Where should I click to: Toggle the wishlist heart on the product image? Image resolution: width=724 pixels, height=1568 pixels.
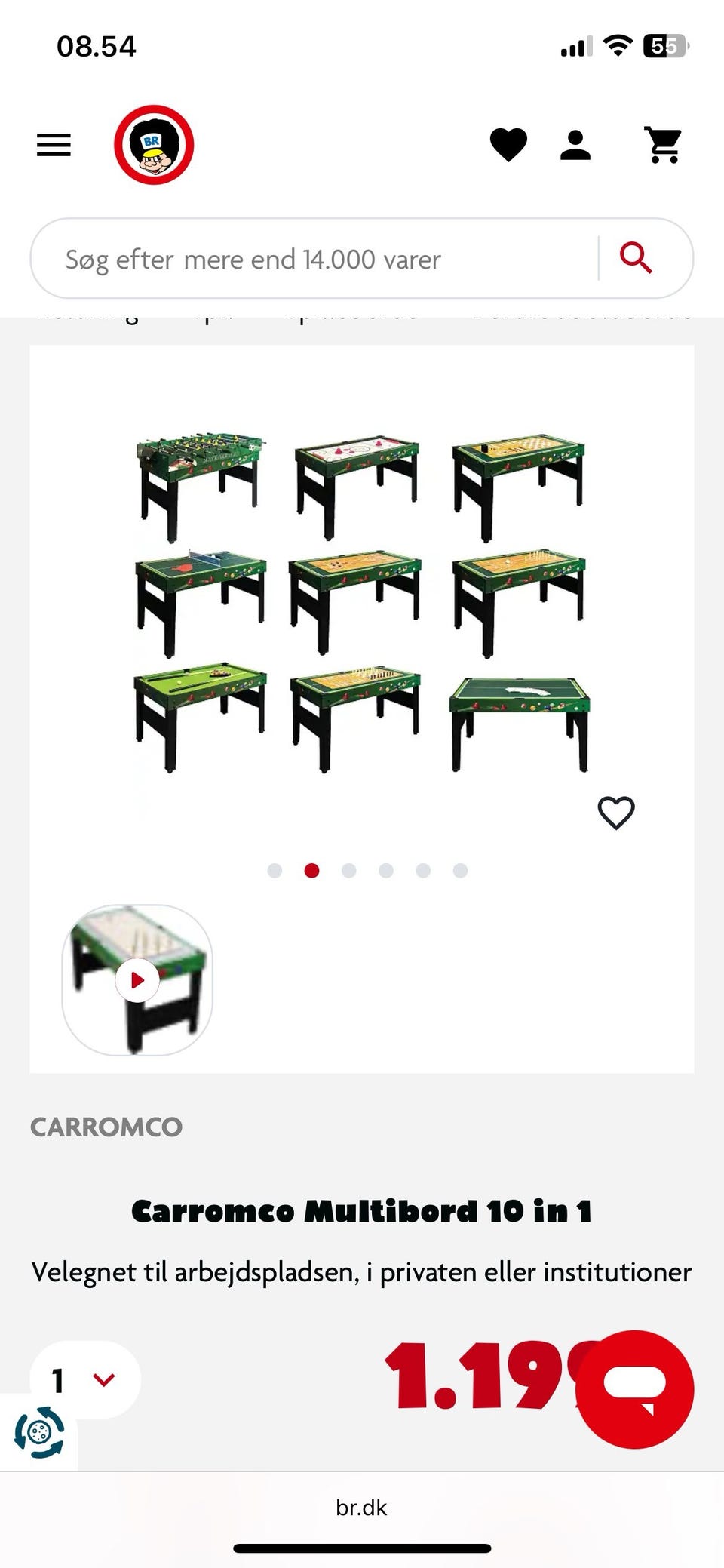615,811
